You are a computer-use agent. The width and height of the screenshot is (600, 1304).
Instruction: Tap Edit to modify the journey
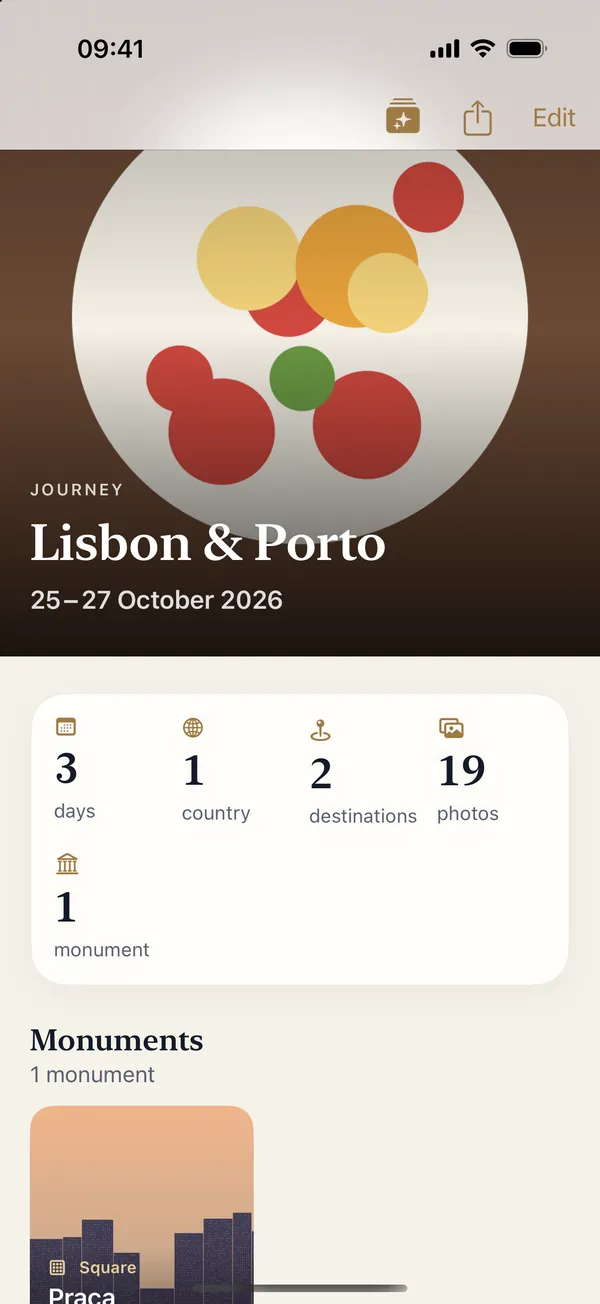554,118
